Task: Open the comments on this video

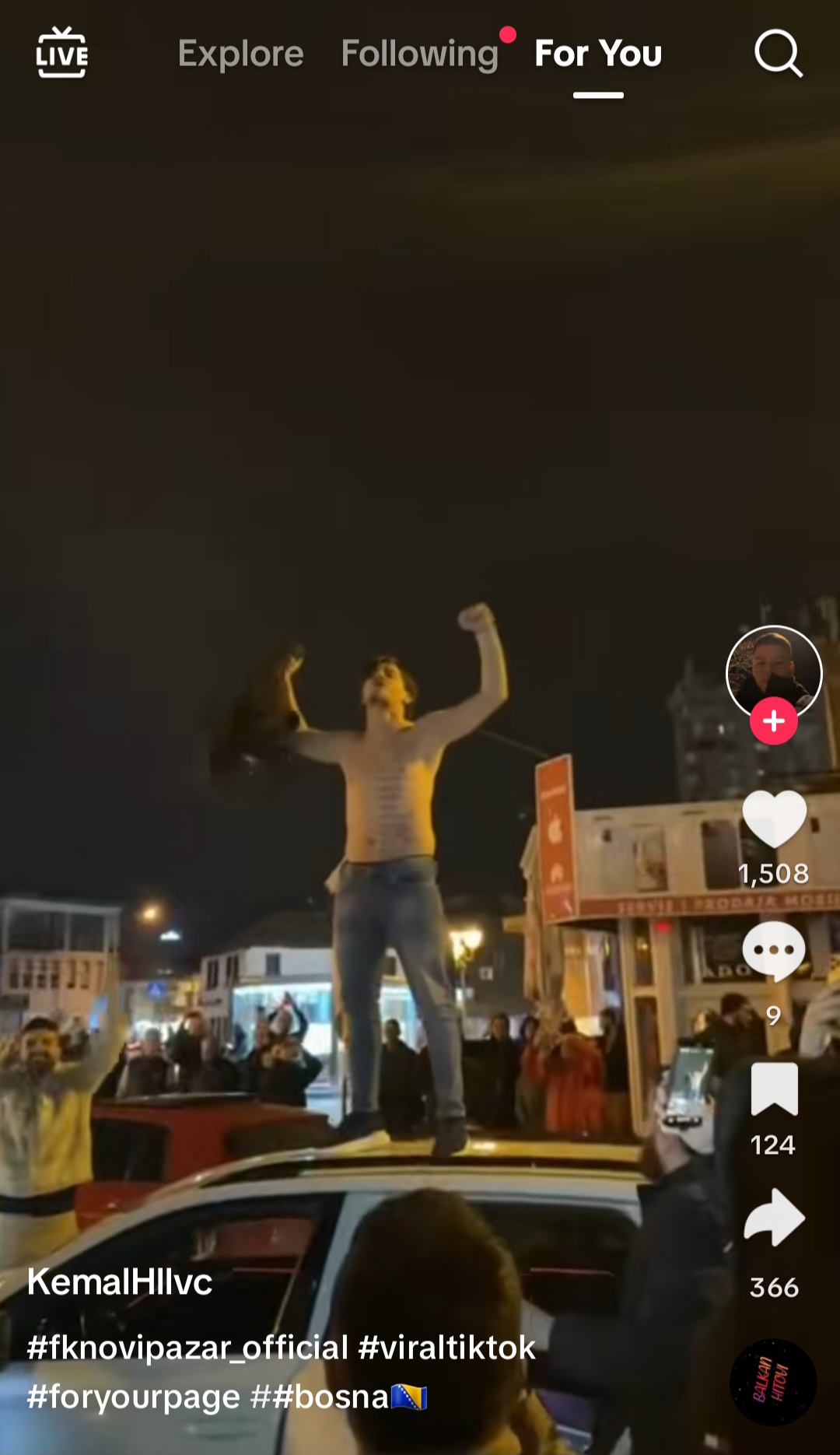Action: pos(773,951)
